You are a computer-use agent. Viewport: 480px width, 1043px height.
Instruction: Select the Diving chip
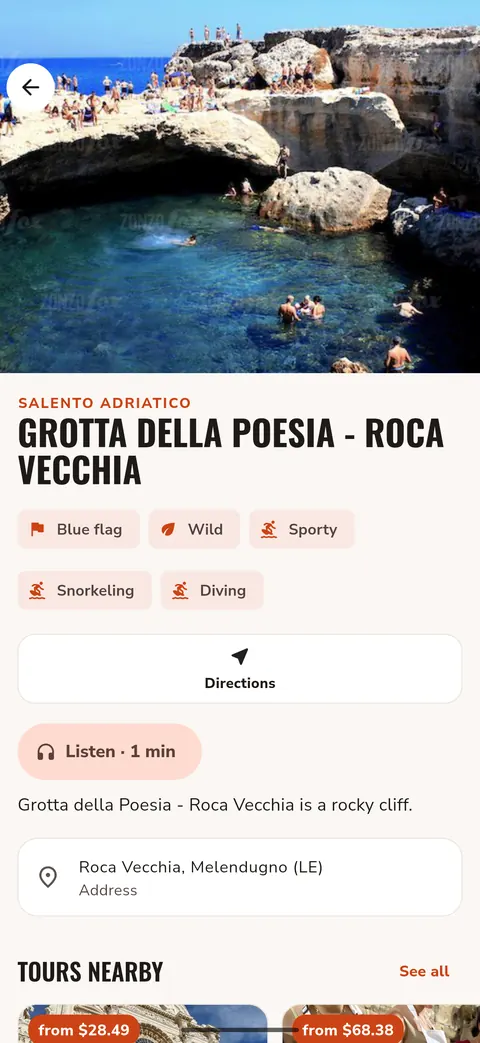click(212, 590)
